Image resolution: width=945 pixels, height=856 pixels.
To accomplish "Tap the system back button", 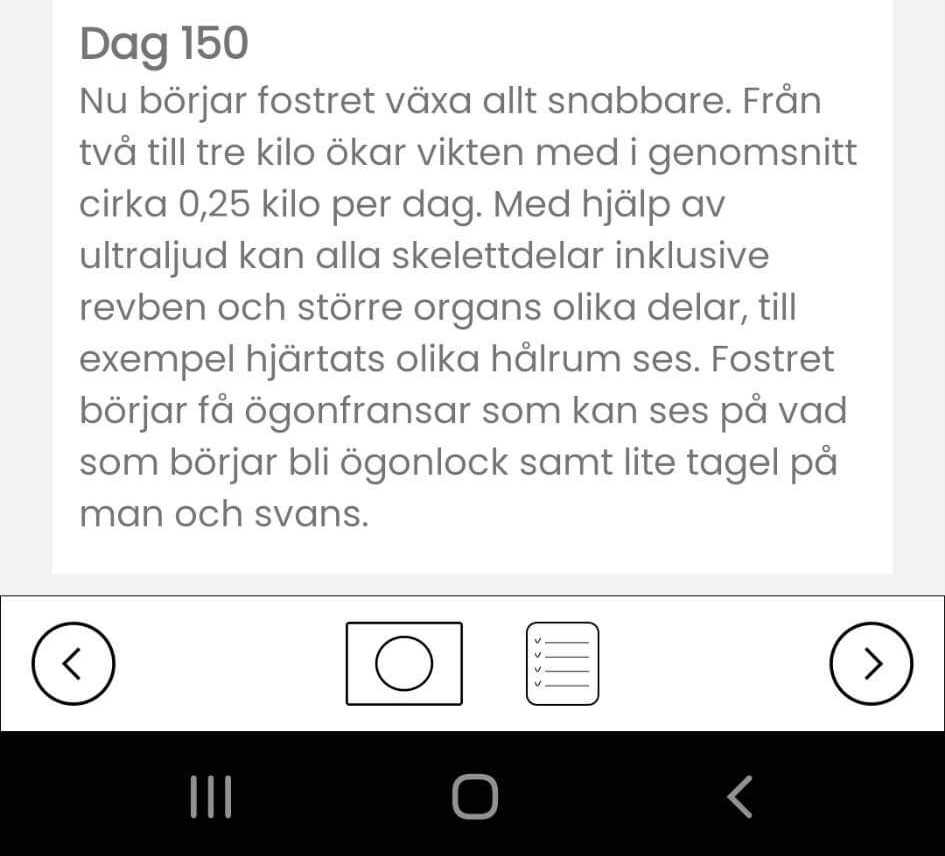I will click(739, 797).
